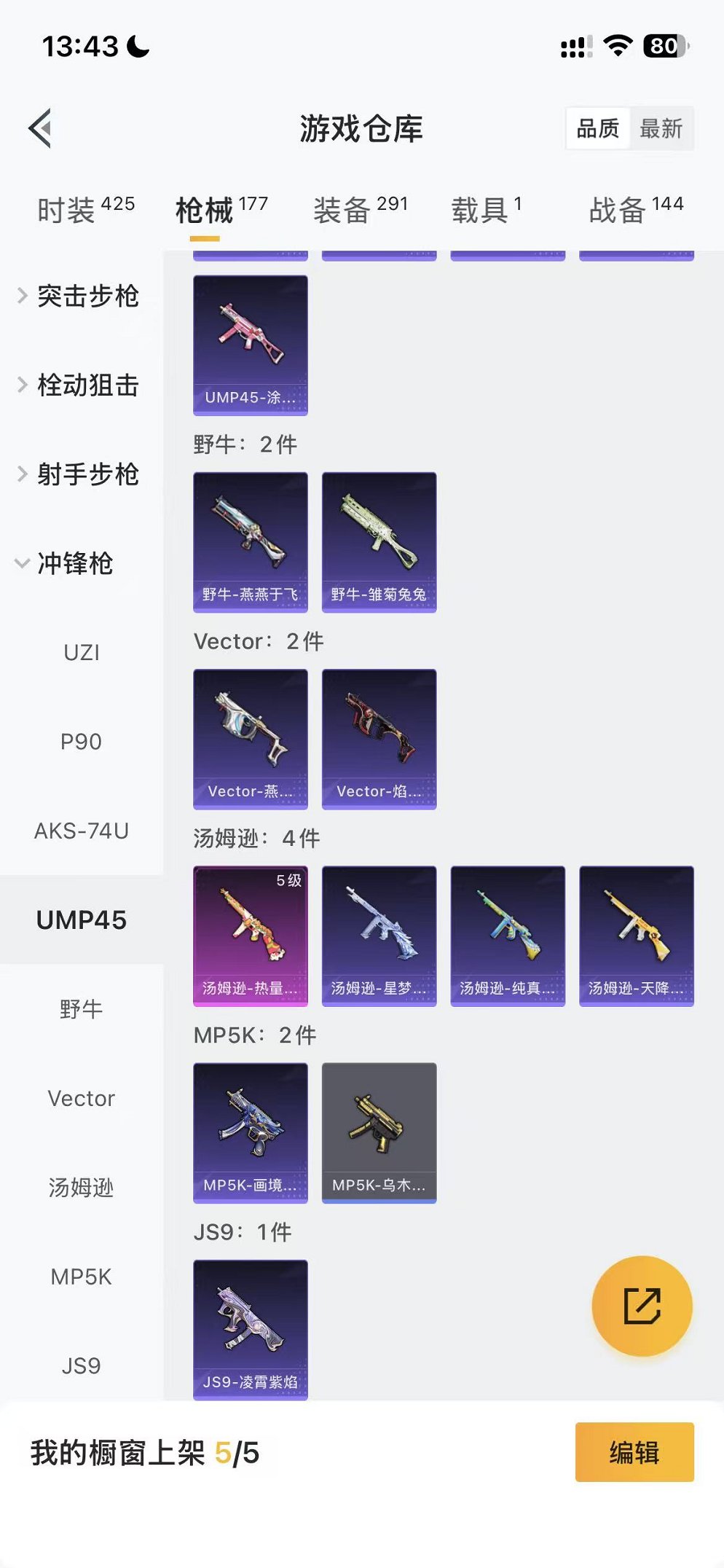Open the 5级 汤姆逊-热量 skin

coord(250,936)
